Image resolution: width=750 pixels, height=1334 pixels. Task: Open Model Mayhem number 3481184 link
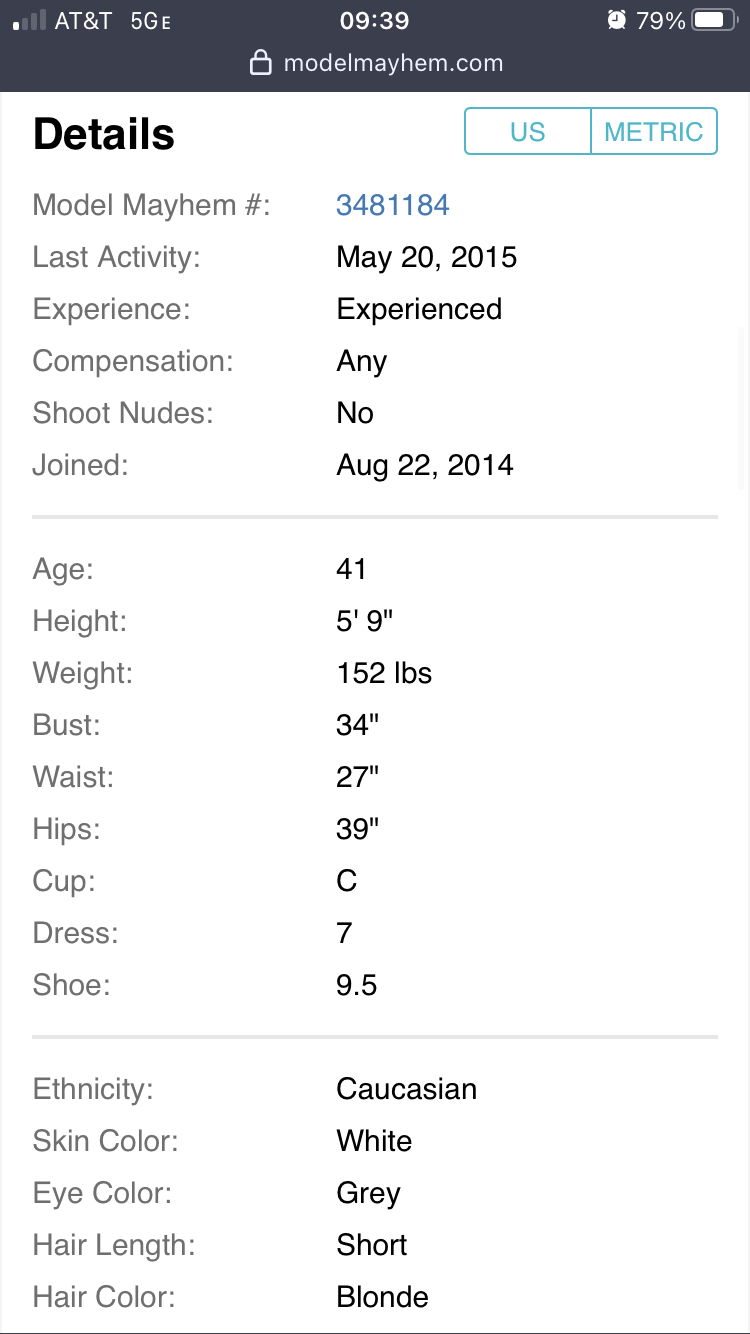click(393, 205)
